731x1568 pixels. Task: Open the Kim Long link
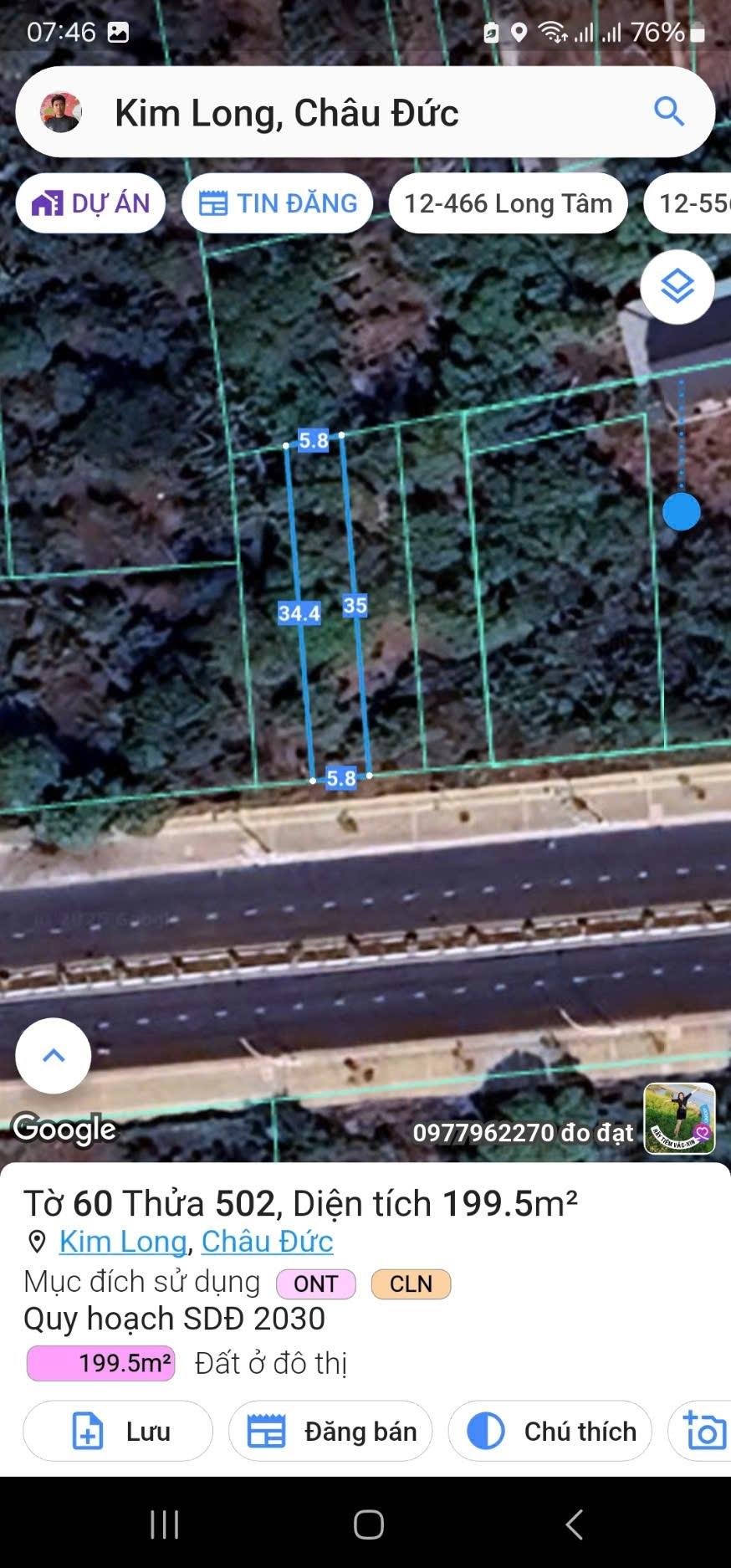point(123,1242)
